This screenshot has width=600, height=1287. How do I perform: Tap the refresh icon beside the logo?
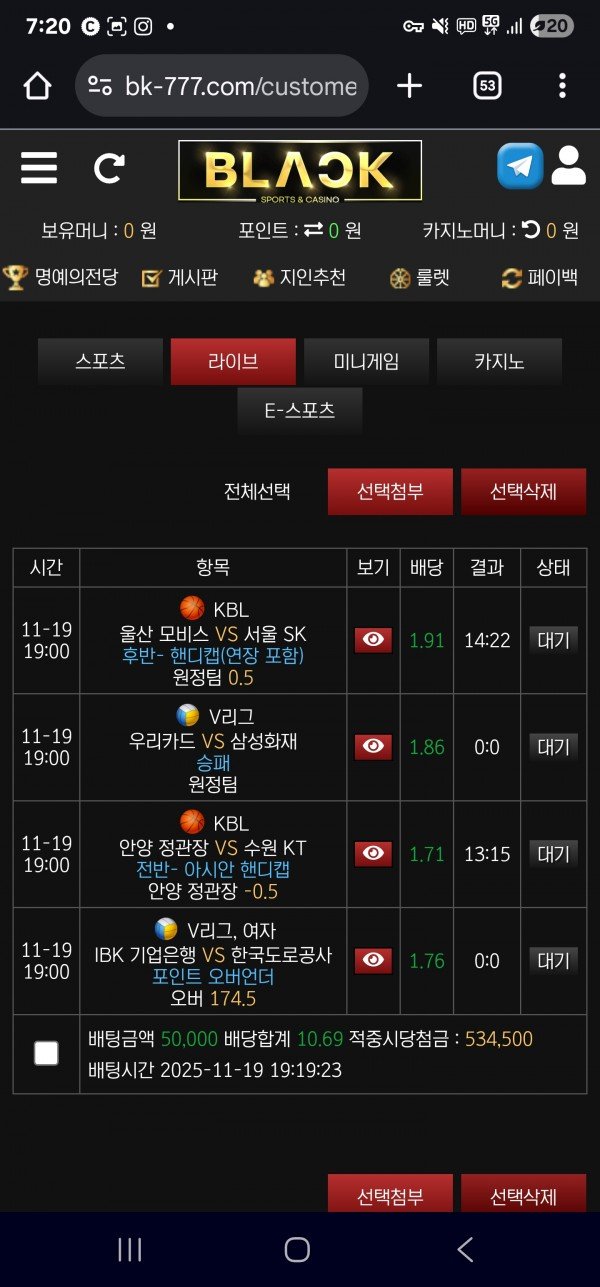pyautogui.click(x=109, y=168)
